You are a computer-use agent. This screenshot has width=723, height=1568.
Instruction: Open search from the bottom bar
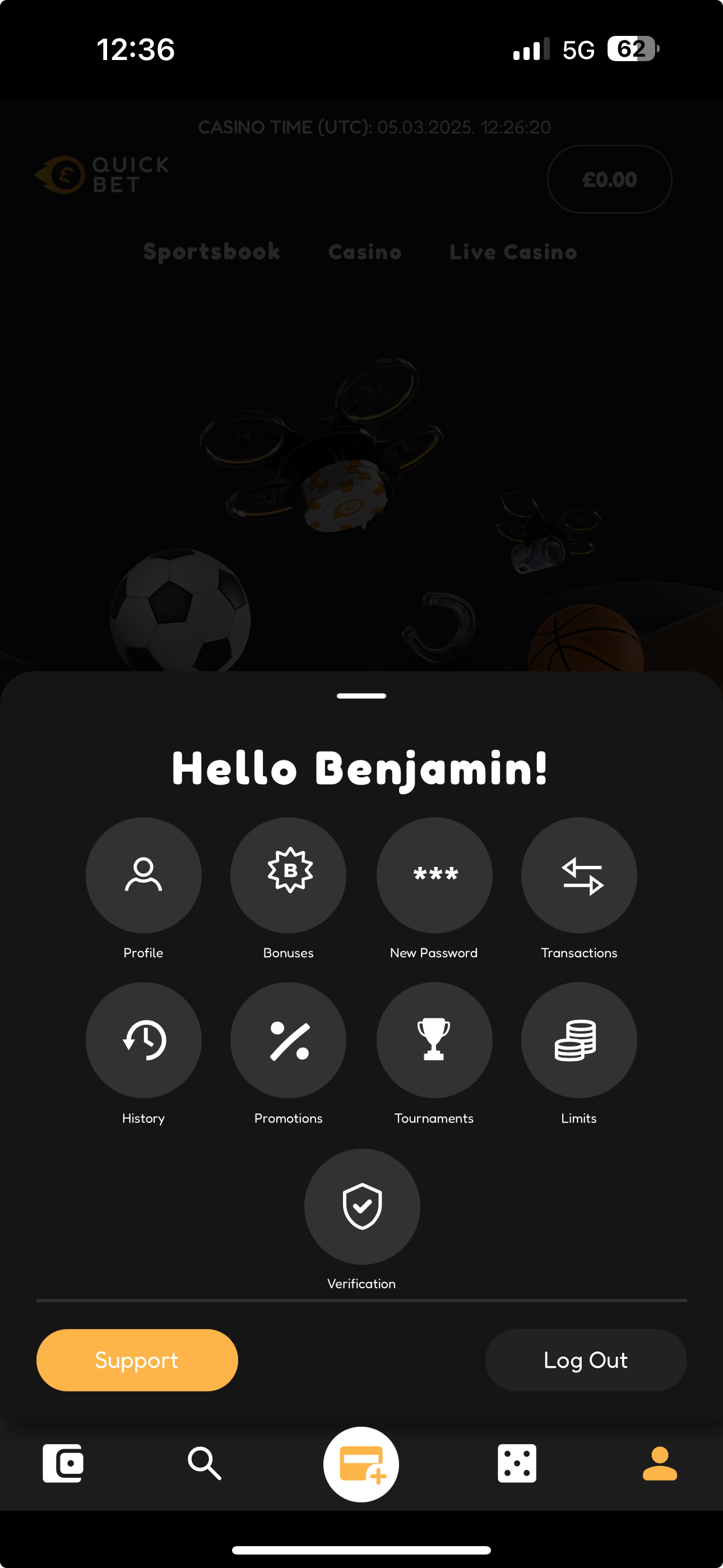coord(205,1463)
